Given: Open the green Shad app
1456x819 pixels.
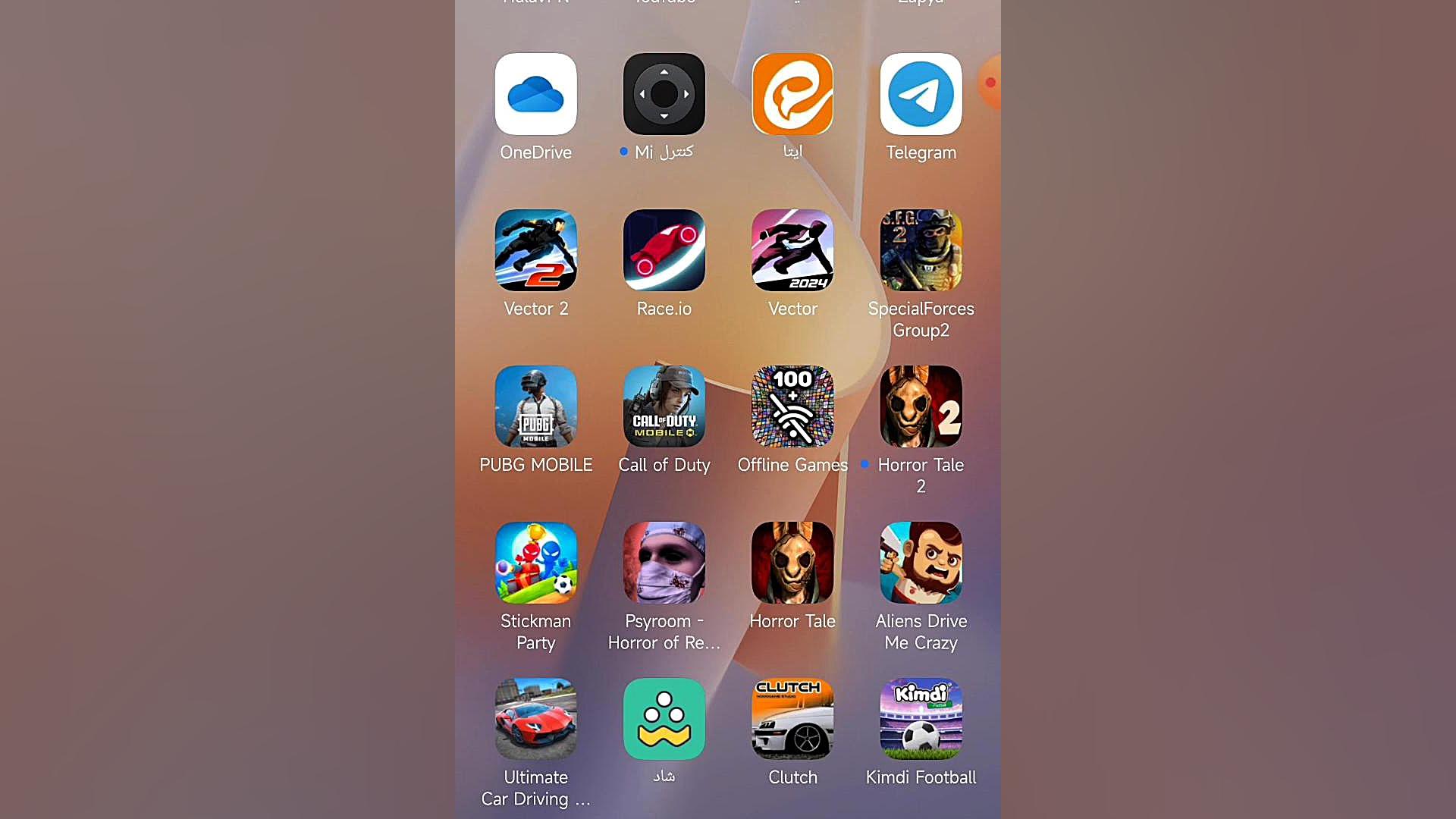Looking at the screenshot, I should 664,719.
